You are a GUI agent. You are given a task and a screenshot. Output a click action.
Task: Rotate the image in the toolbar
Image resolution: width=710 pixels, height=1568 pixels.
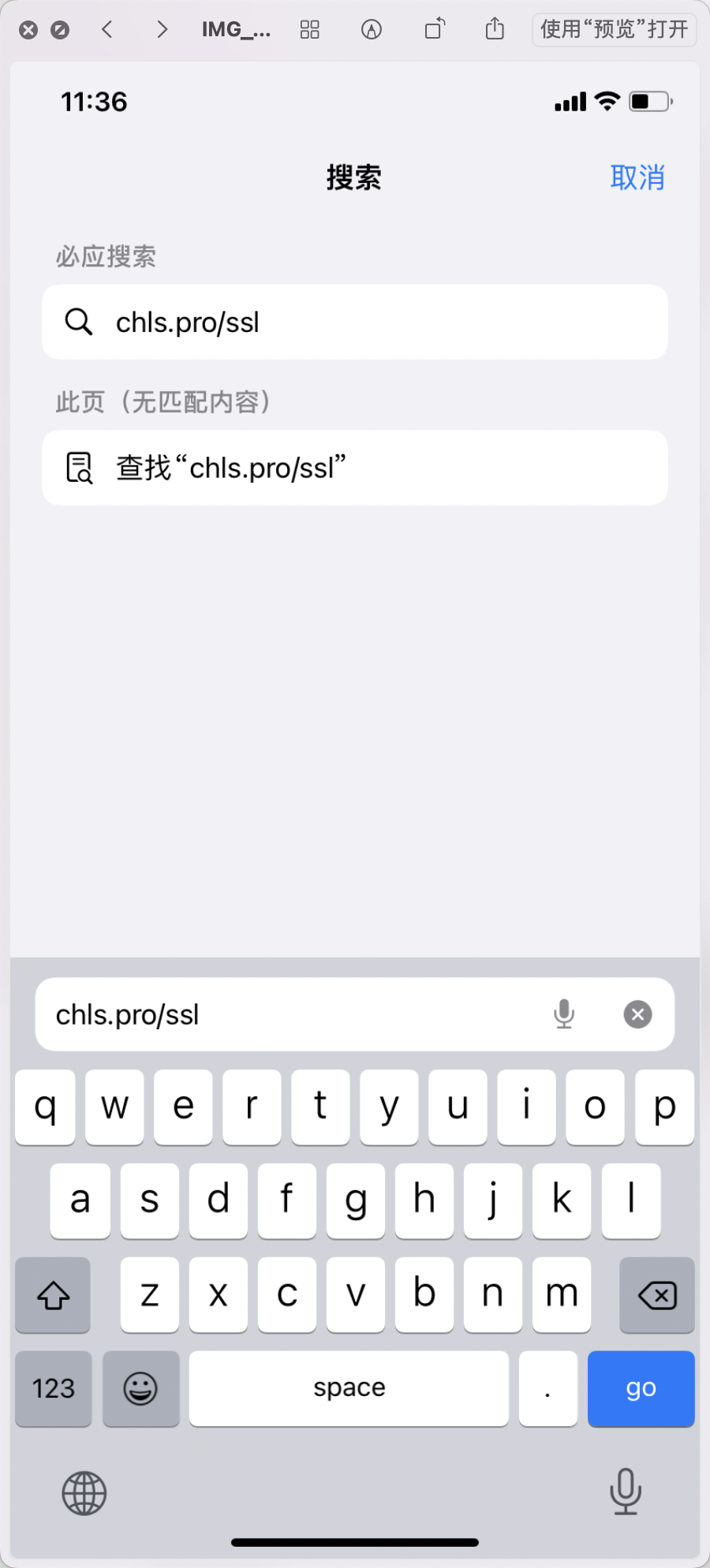pos(435,30)
